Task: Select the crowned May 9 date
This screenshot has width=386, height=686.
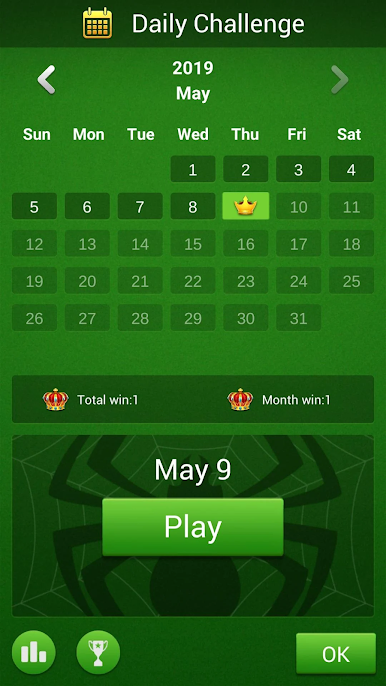Action: pyautogui.click(x=246, y=206)
